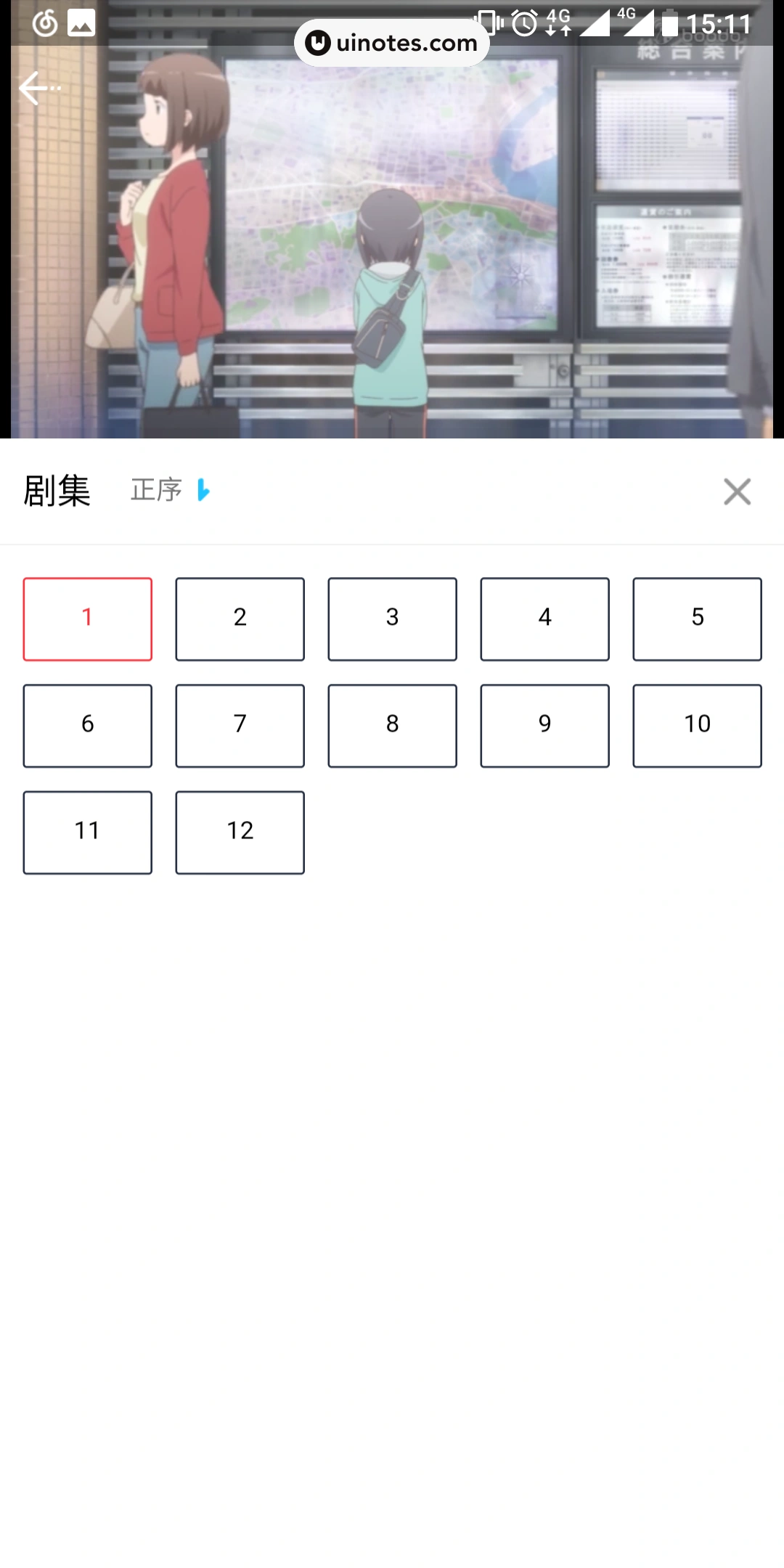This screenshot has height=1568, width=784.
Task: Open episode 4
Action: pyautogui.click(x=545, y=619)
